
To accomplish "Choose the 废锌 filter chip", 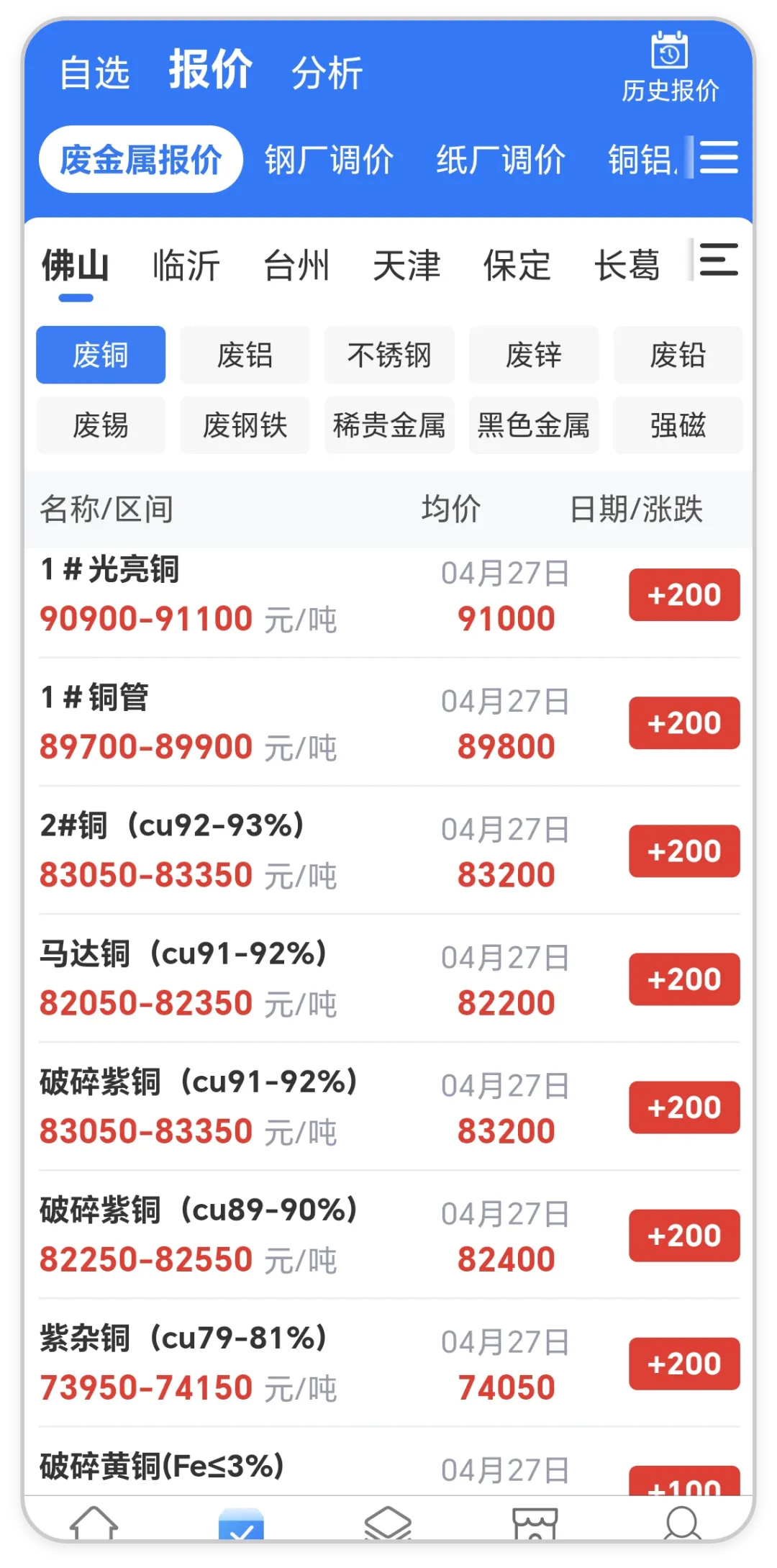I will [x=533, y=355].
